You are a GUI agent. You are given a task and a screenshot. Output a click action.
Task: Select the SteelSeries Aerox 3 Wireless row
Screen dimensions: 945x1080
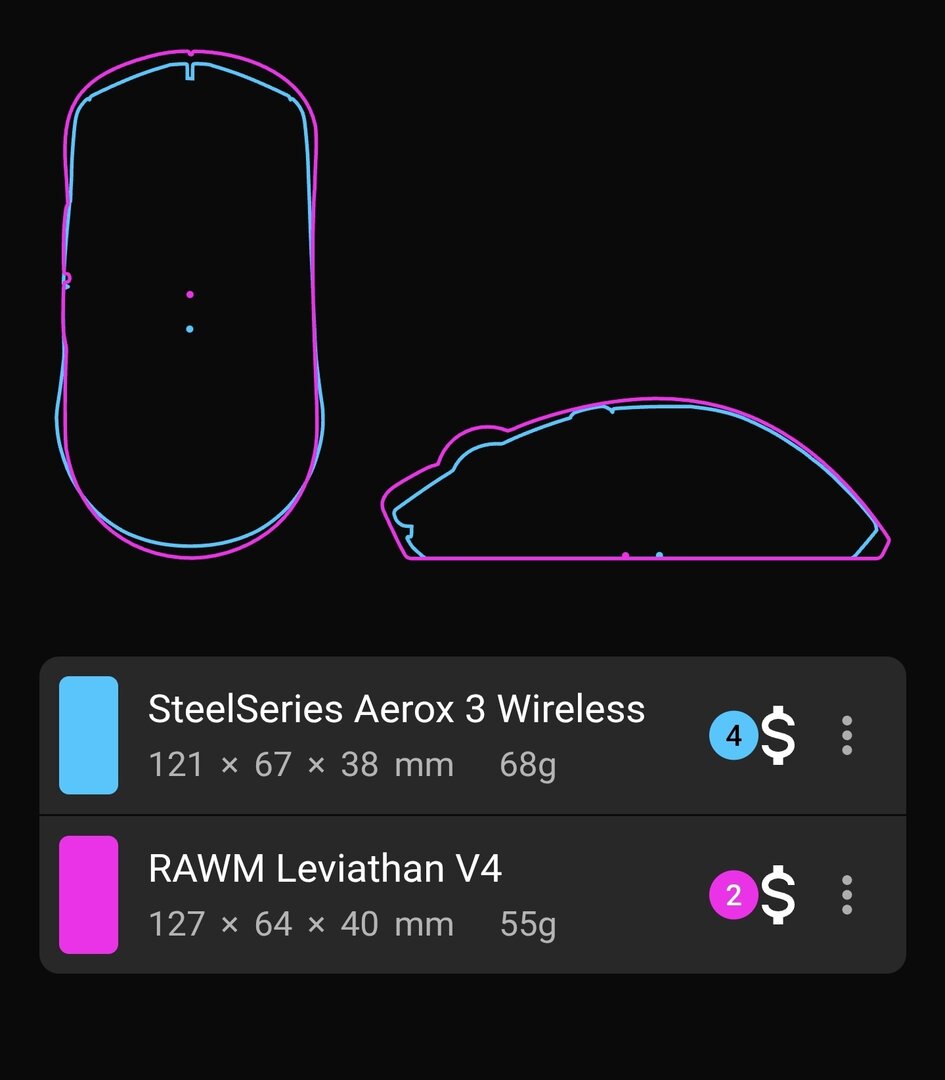[400, 735]
